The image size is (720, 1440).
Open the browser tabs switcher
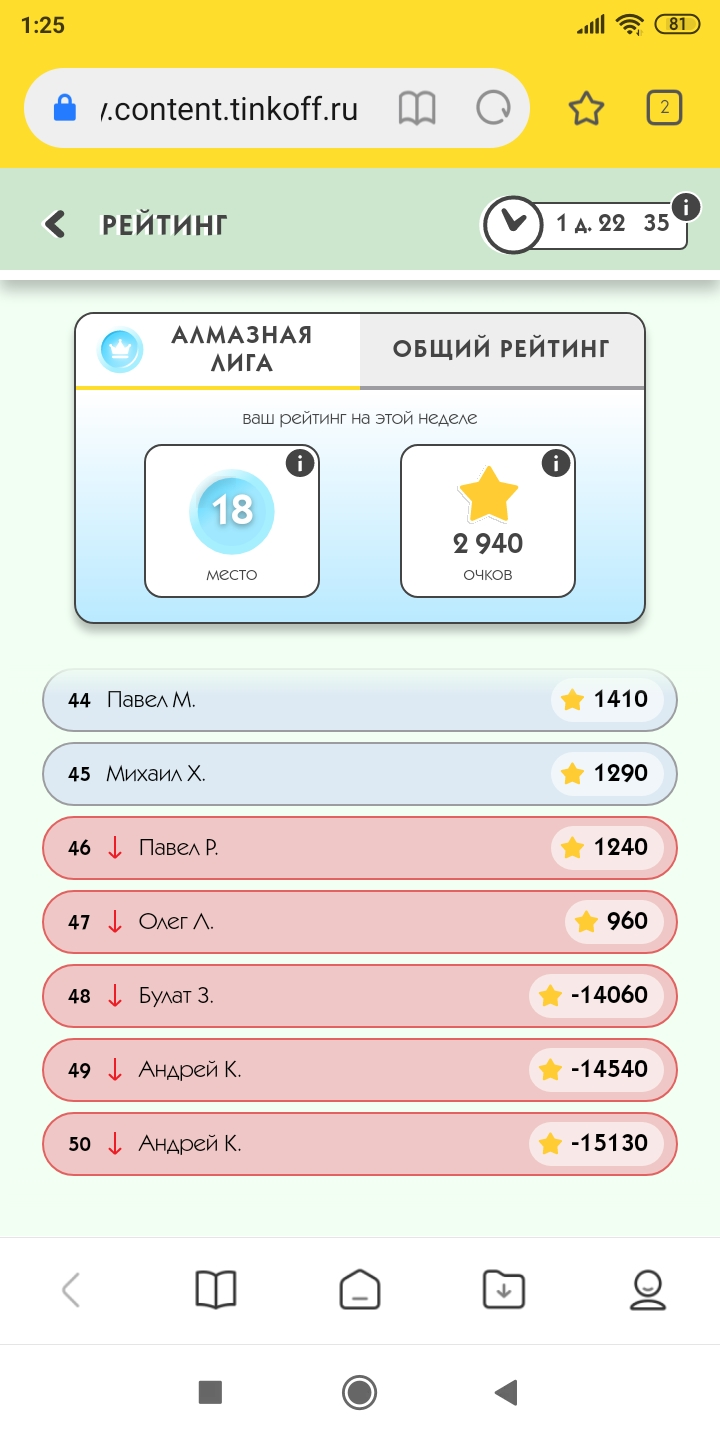pyautogui.click(x=665, y=107)
